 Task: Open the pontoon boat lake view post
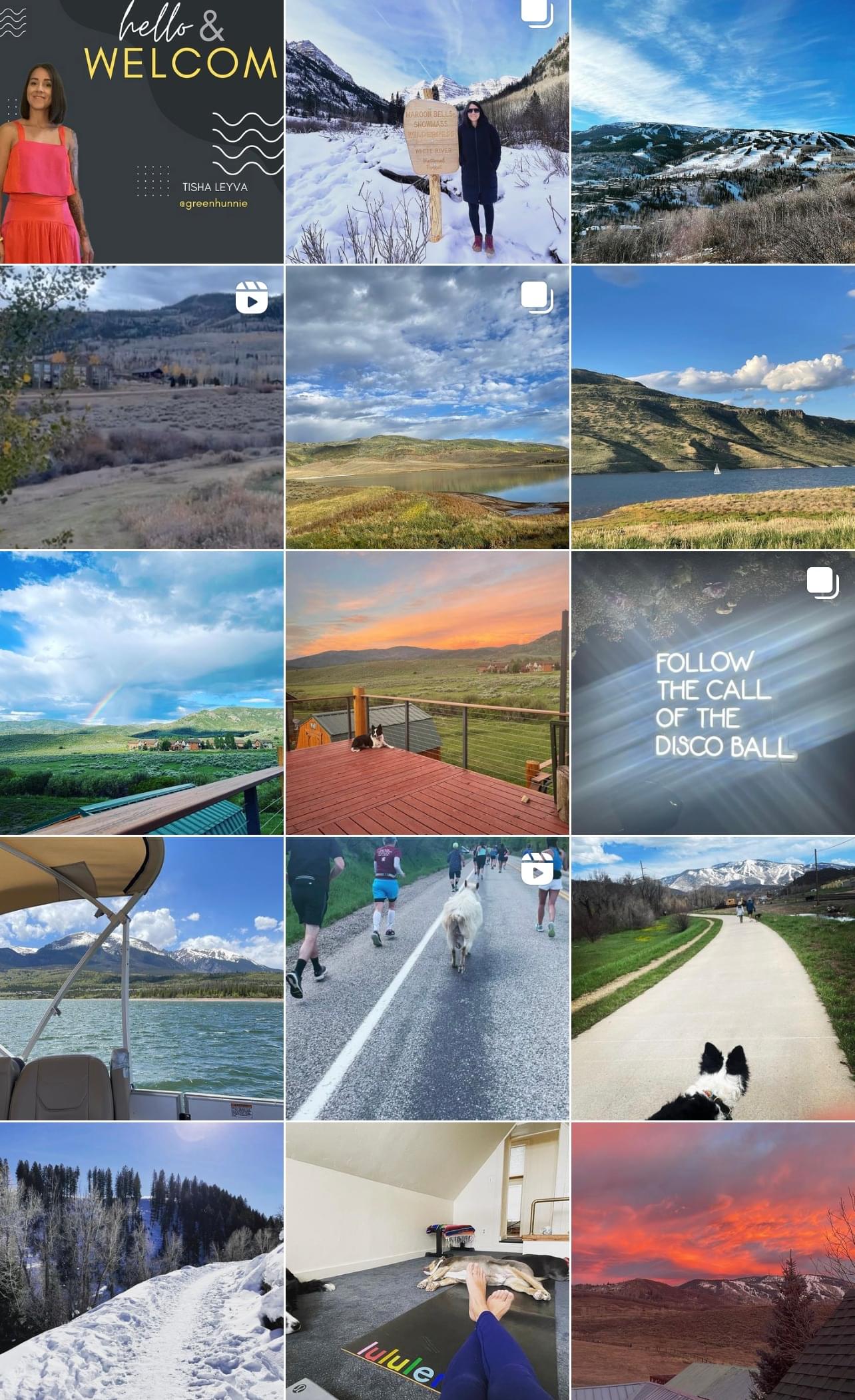tap(141, 979)
